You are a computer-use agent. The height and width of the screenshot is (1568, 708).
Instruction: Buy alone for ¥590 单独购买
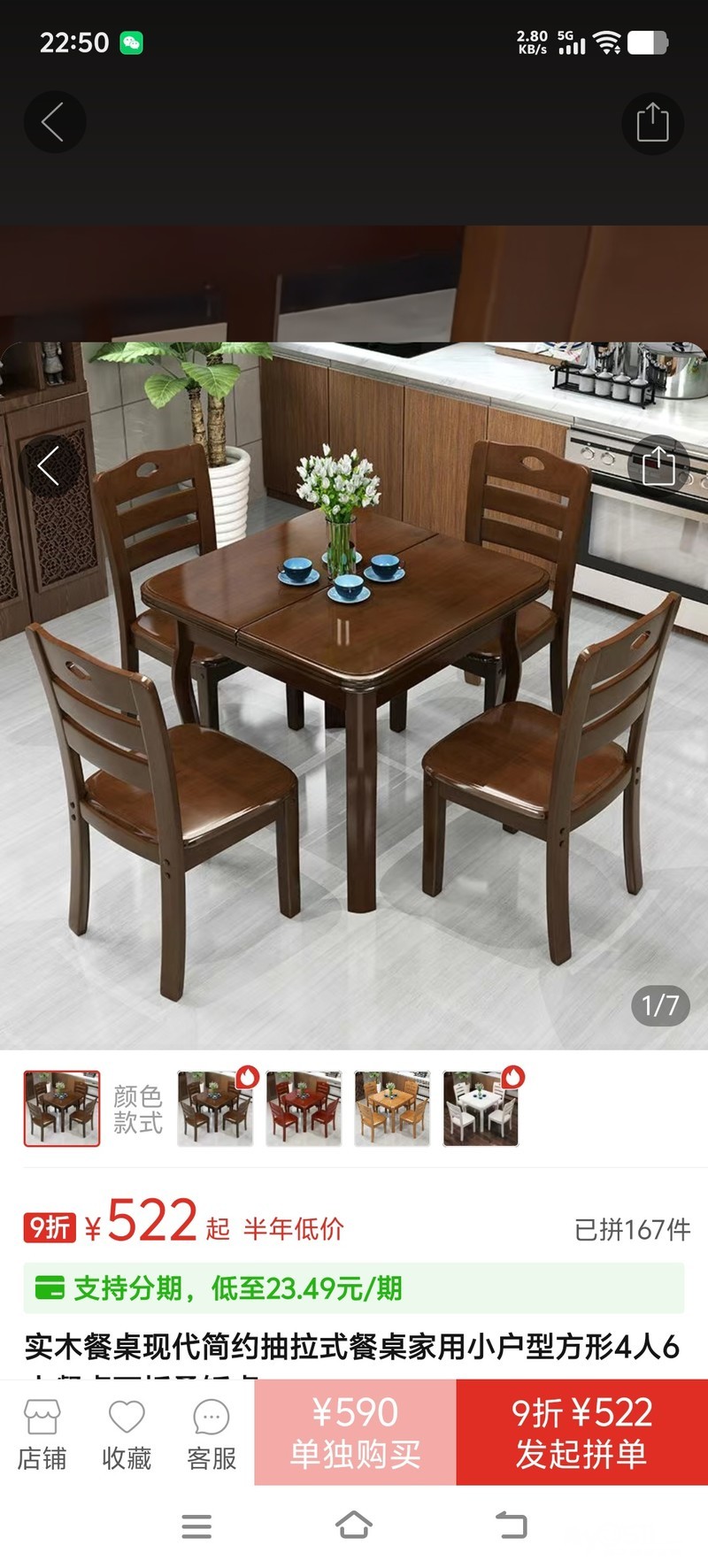coord(355,1432)
